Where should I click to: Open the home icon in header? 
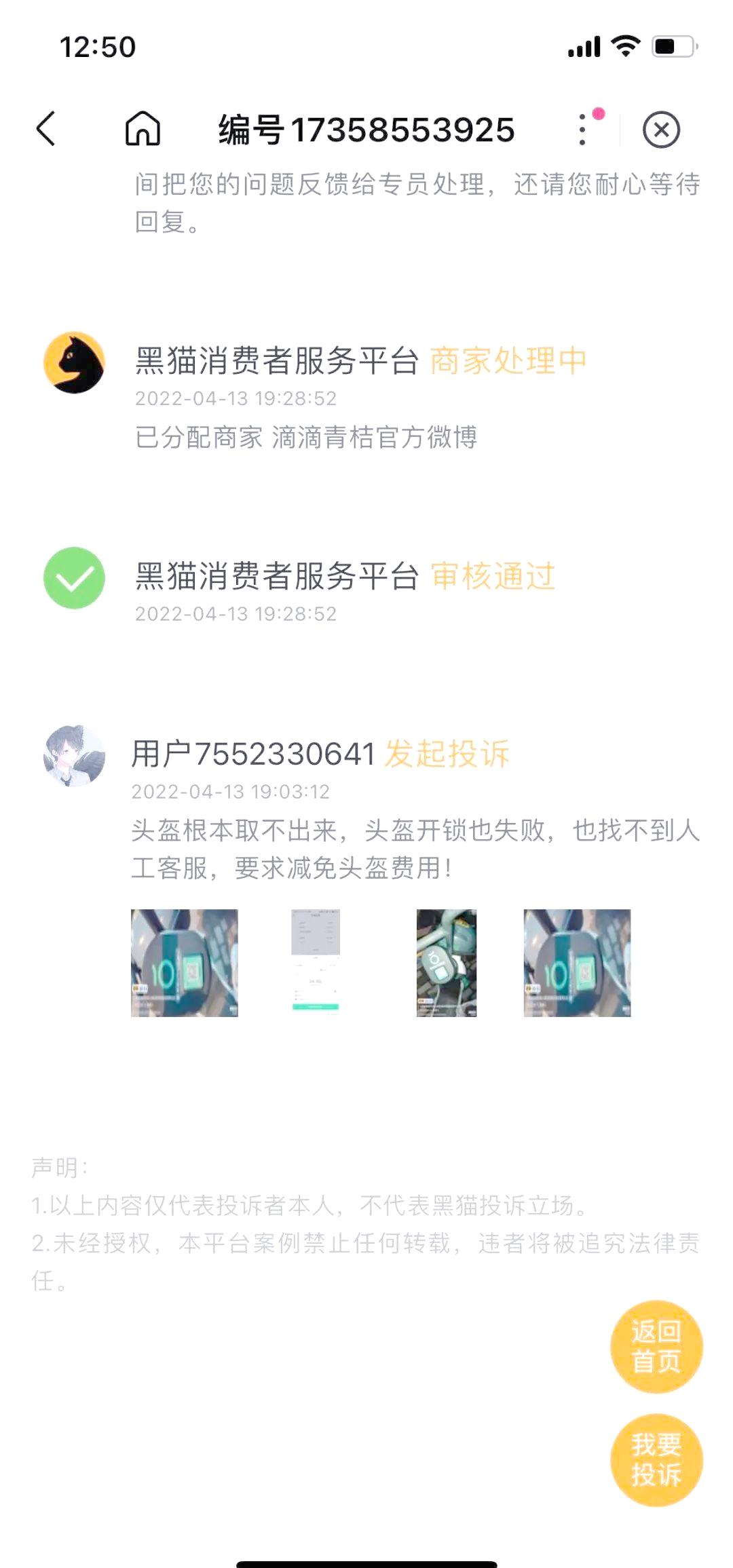click(x=143, y=129)
